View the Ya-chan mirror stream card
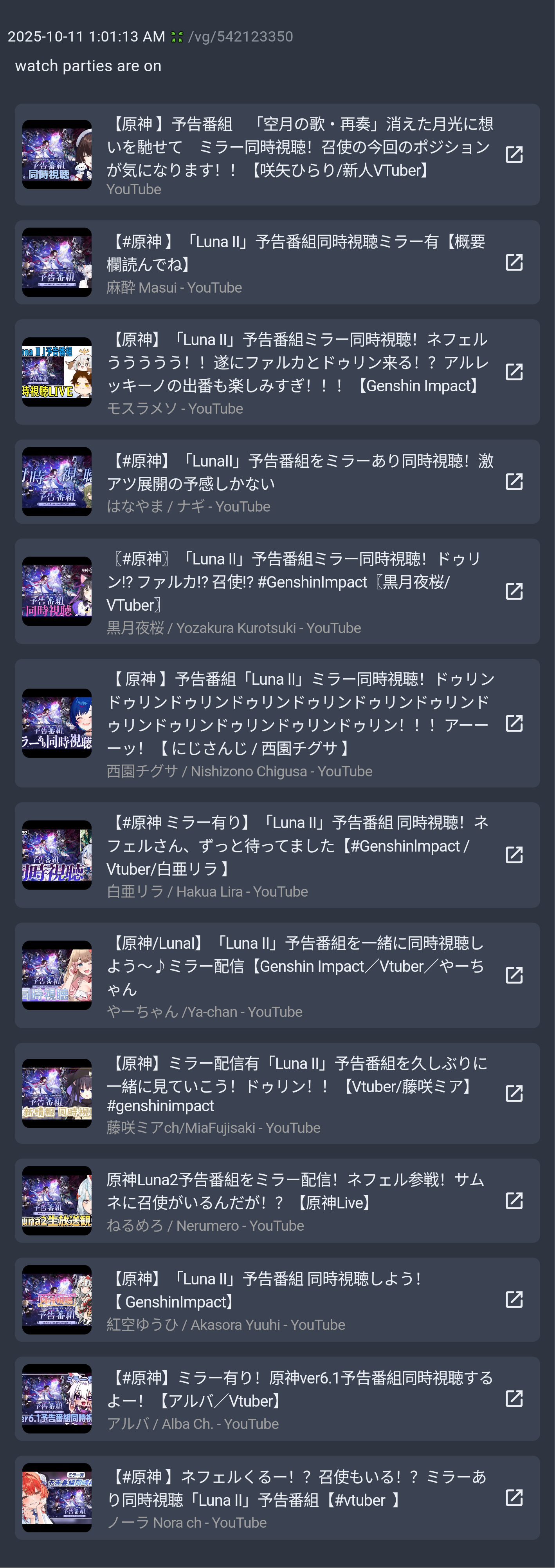555x1568 pixels. pyautogui.click(x=277, y=975)
